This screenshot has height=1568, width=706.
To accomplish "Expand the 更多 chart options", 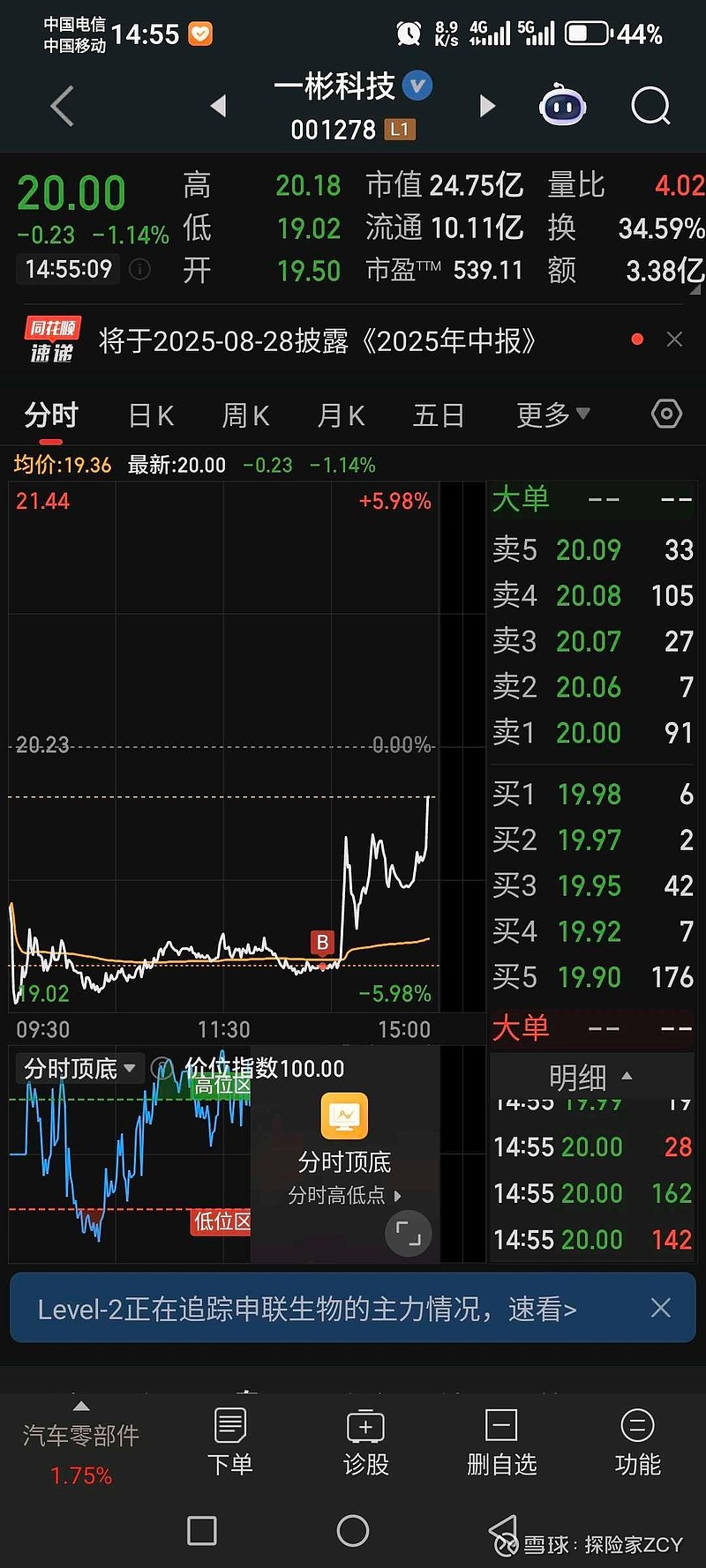I will coord(553,414).
